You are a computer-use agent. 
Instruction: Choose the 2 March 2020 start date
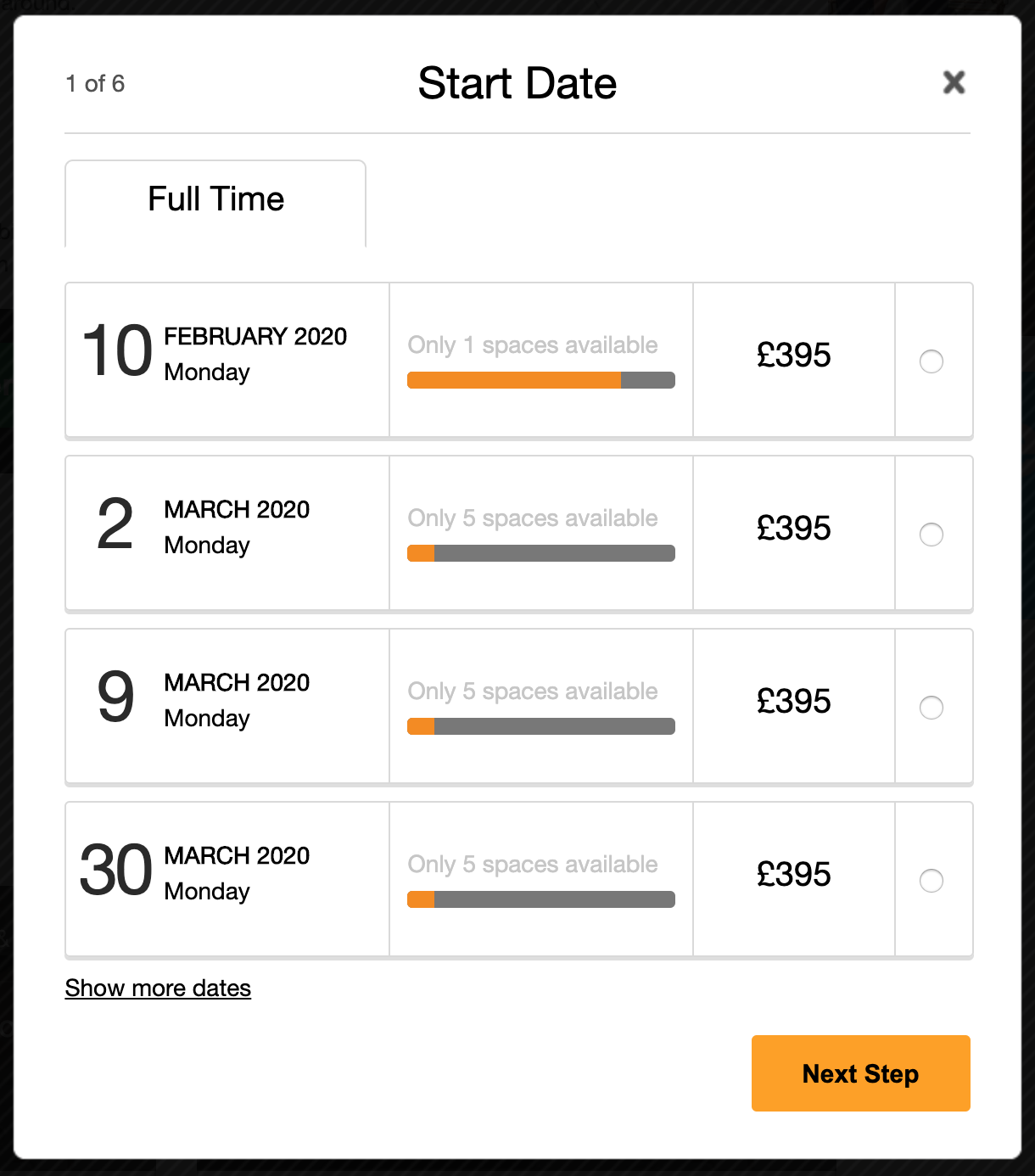[x=931, y=535]
